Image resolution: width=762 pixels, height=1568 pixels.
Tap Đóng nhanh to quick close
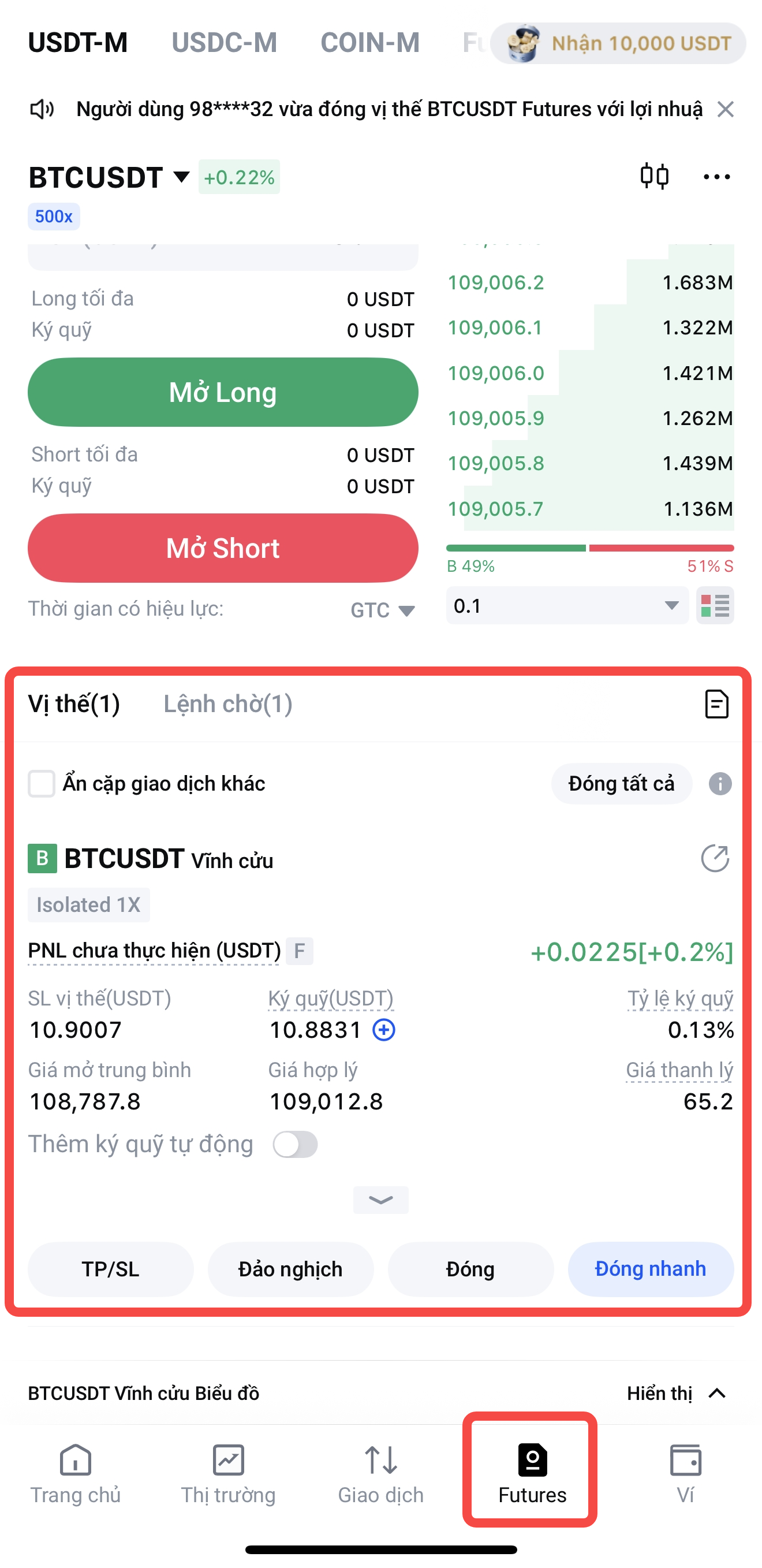coord(650,1269)
